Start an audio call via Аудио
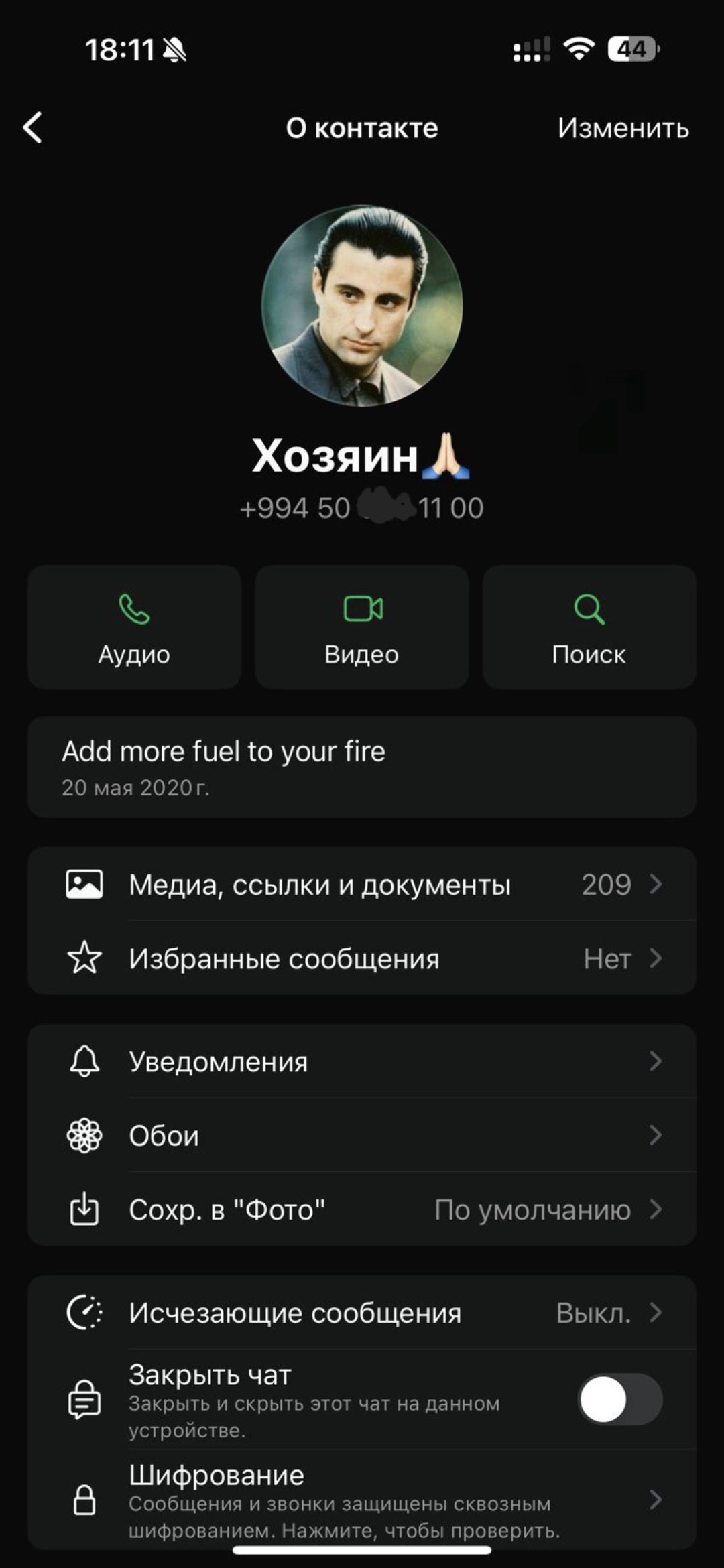 (x=134, y=627)
